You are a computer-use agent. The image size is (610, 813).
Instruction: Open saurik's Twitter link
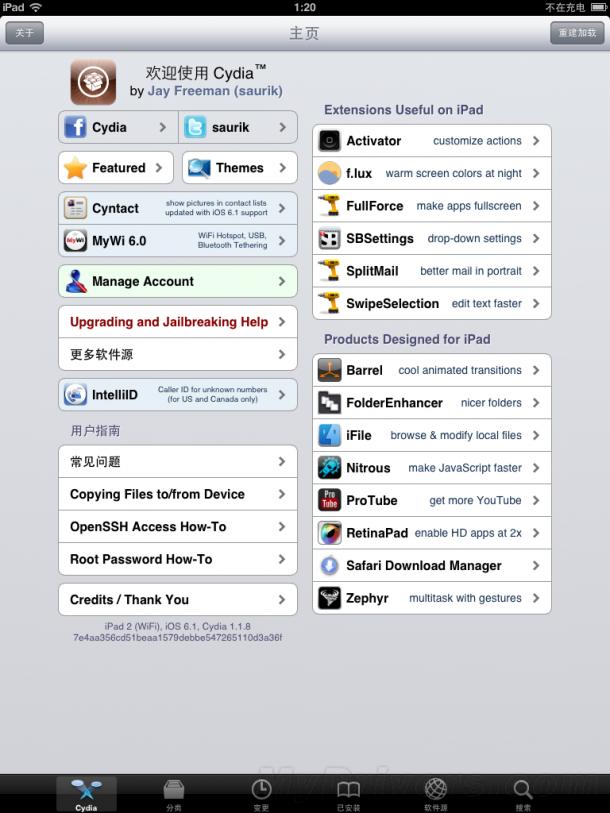pos(239,127)
